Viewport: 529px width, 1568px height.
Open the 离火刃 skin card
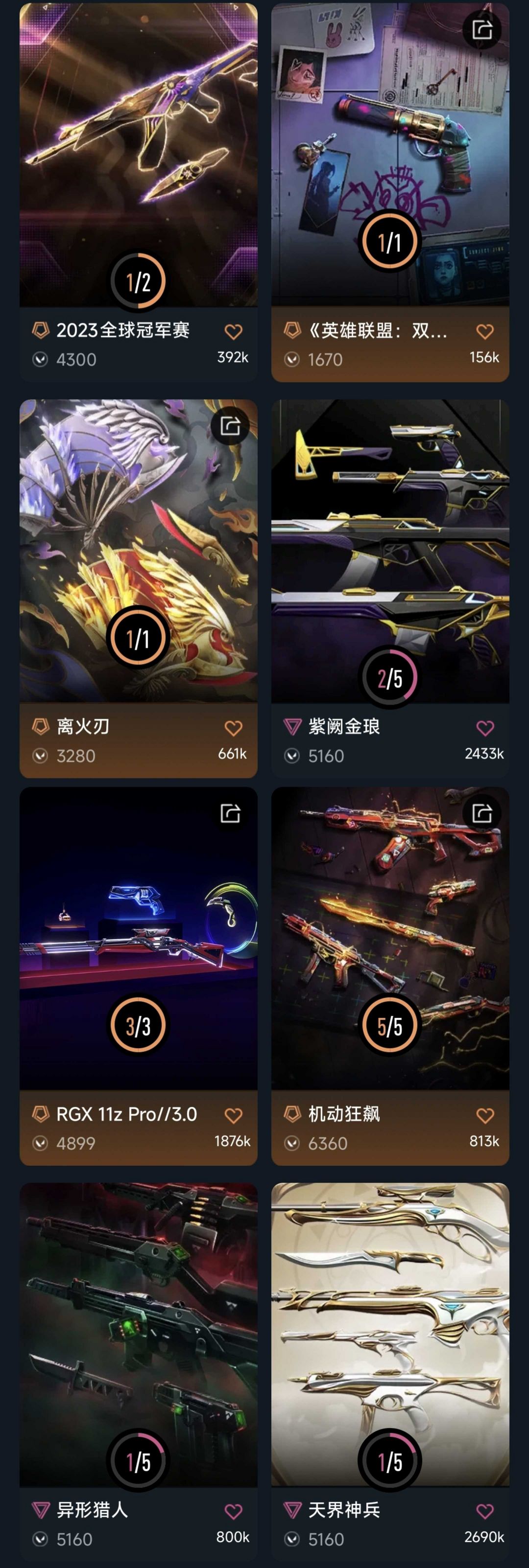(x=138, y=588)
